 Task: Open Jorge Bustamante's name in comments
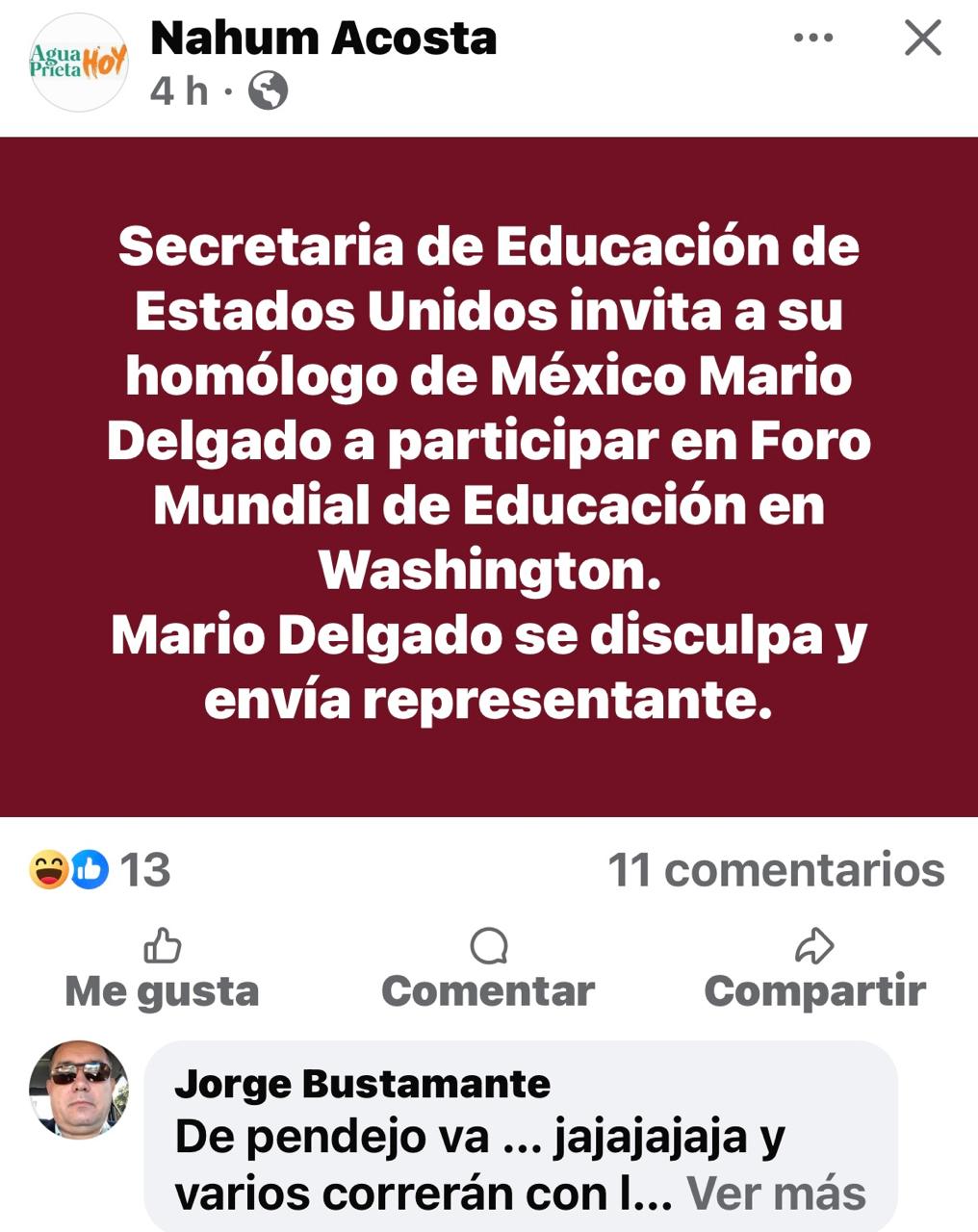362,1084
